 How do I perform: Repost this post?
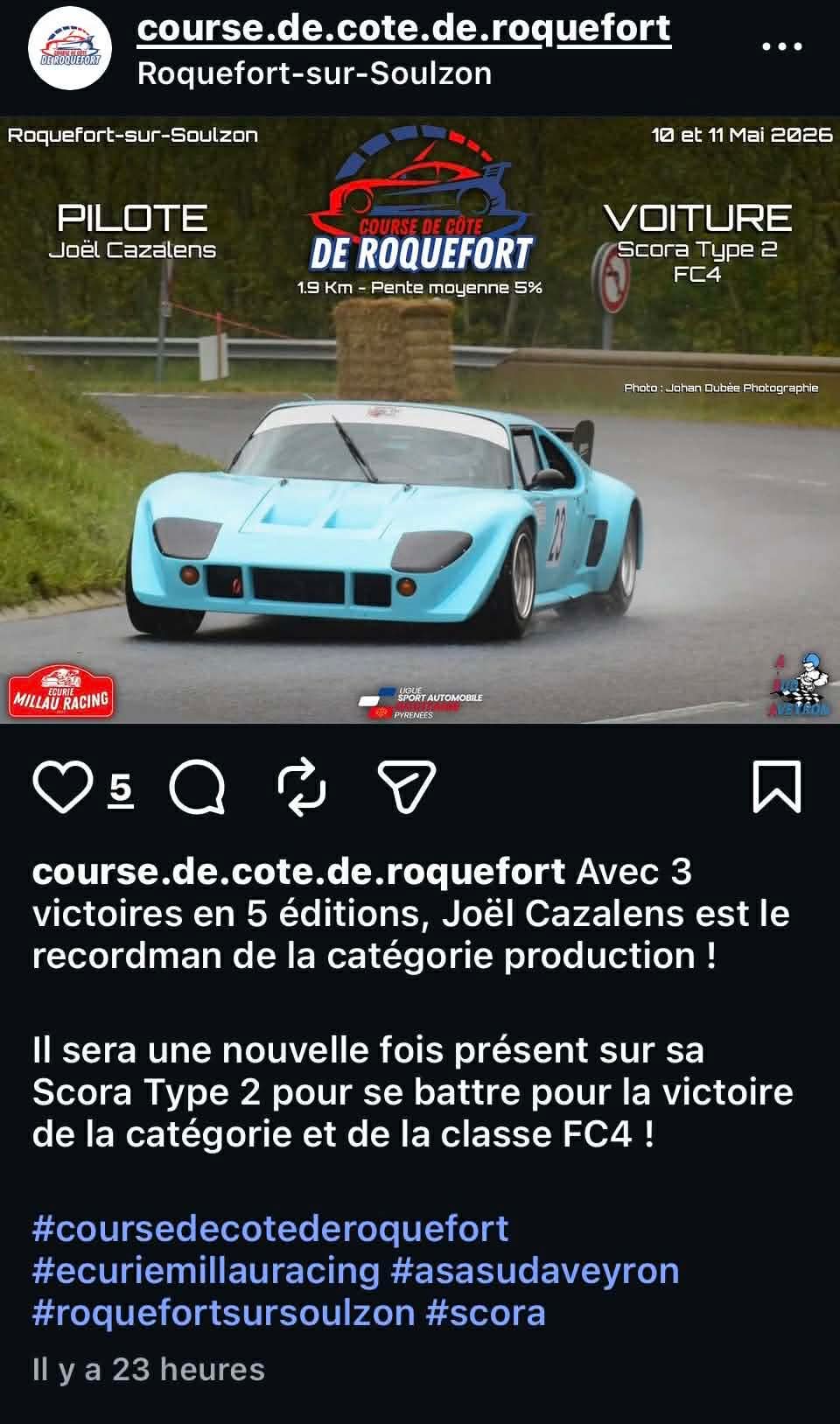point(302,786)
